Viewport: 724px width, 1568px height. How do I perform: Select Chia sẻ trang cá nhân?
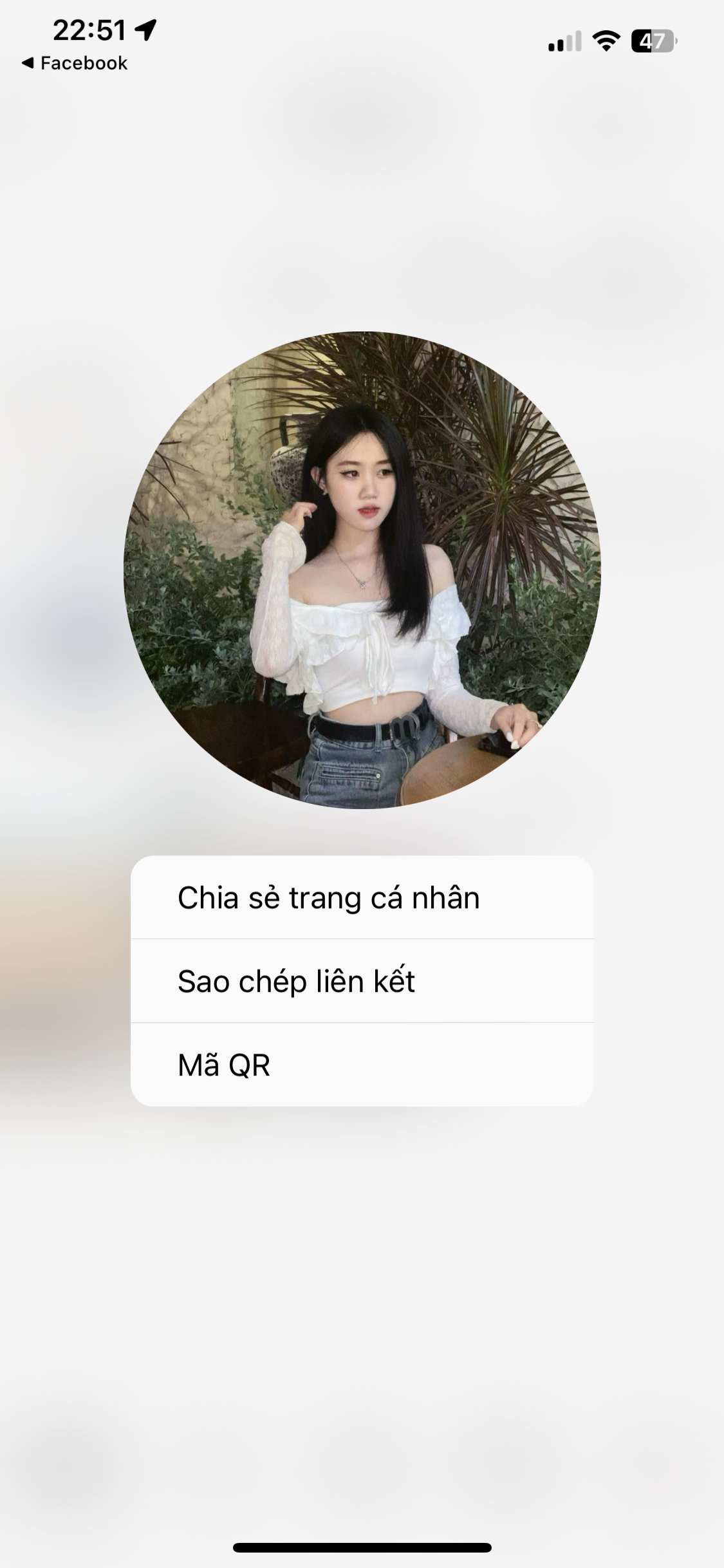[x=362, y=897]
